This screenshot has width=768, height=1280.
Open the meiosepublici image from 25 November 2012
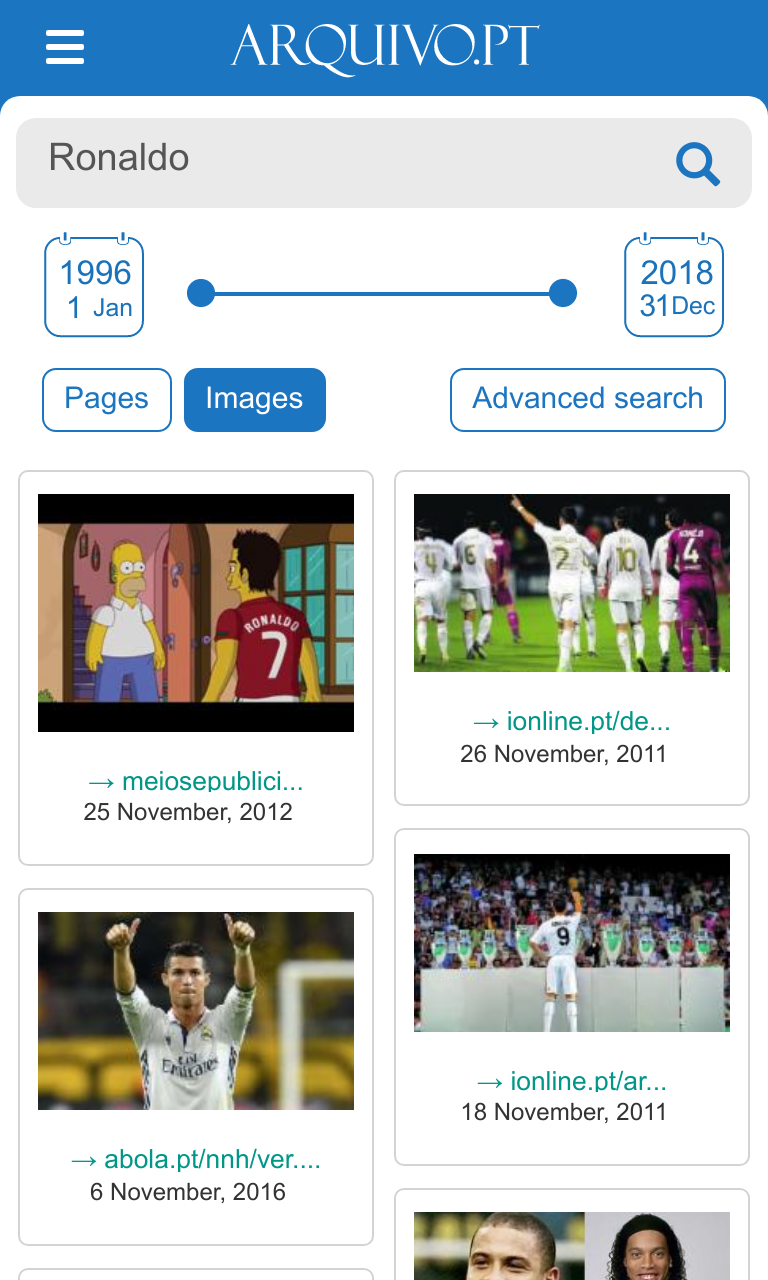196,613
